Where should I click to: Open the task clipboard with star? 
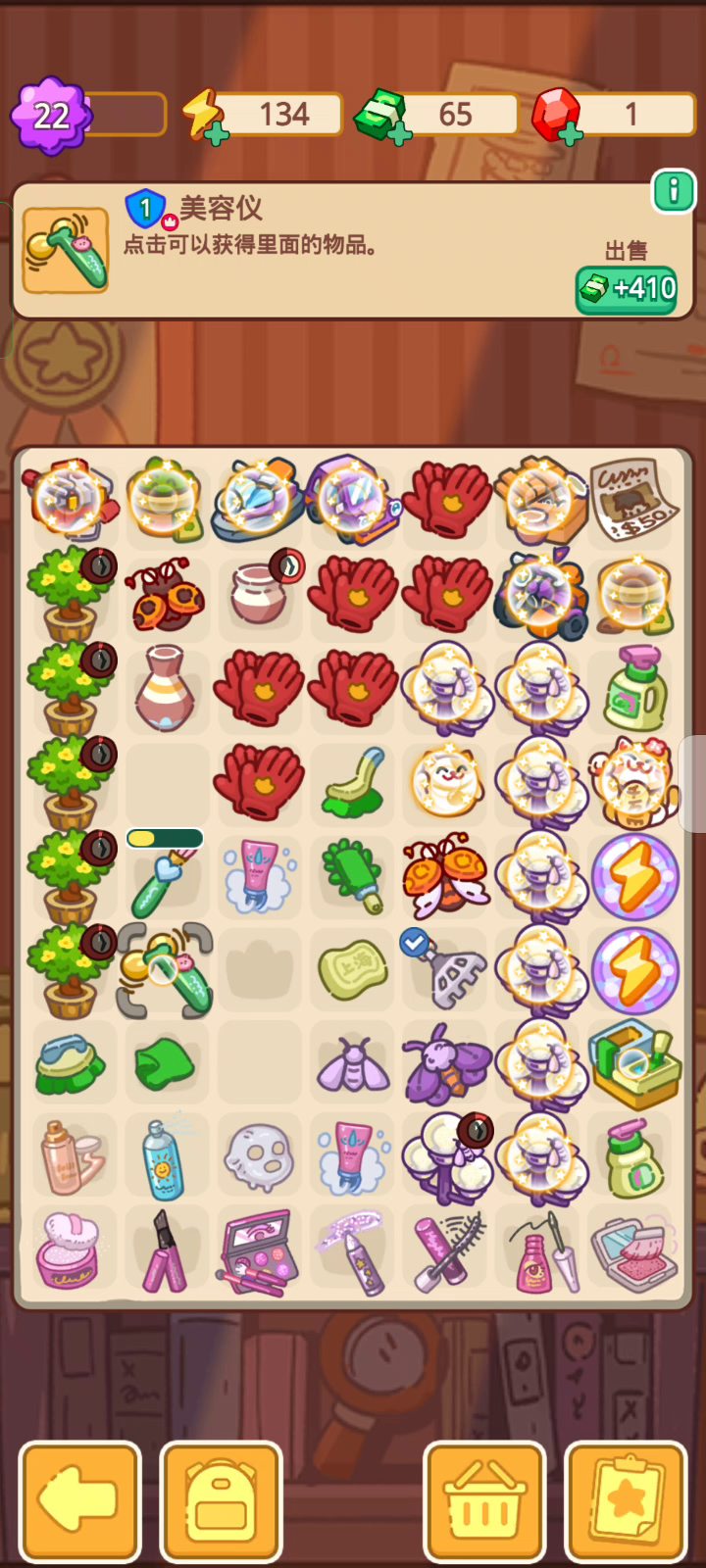626,1500
